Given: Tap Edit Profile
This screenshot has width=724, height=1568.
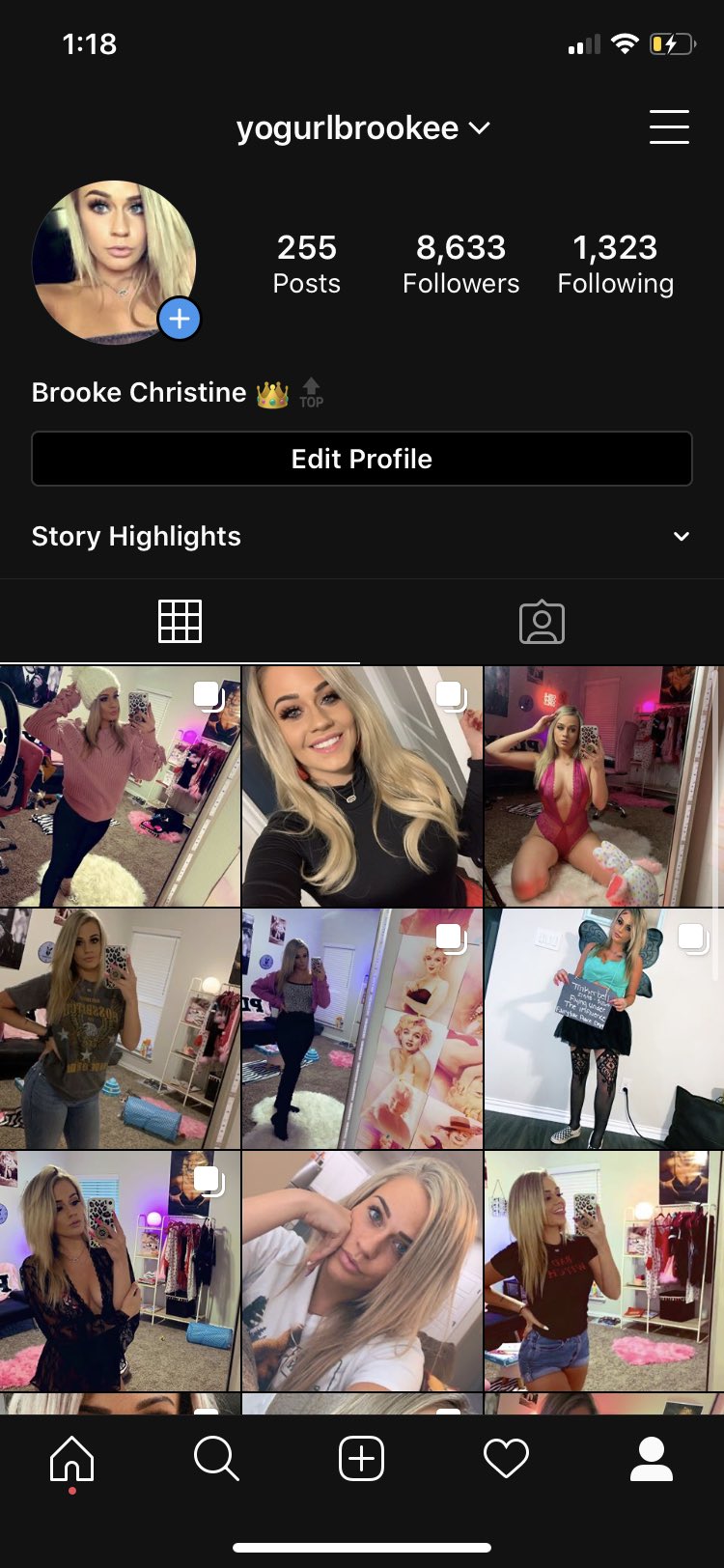Looking at the screenshot, I should click(362, 459).
